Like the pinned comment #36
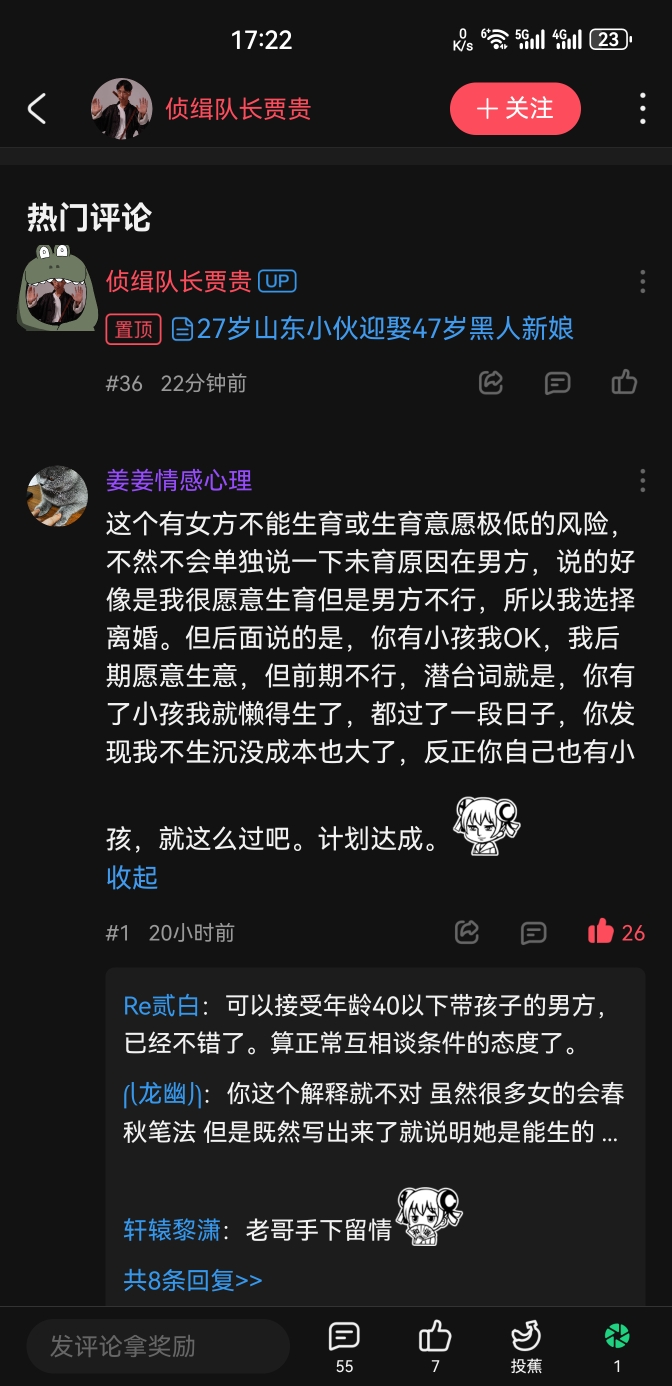Image resolution: width=672 pixels, height=1386 pixels. click(x=624, y=383)
